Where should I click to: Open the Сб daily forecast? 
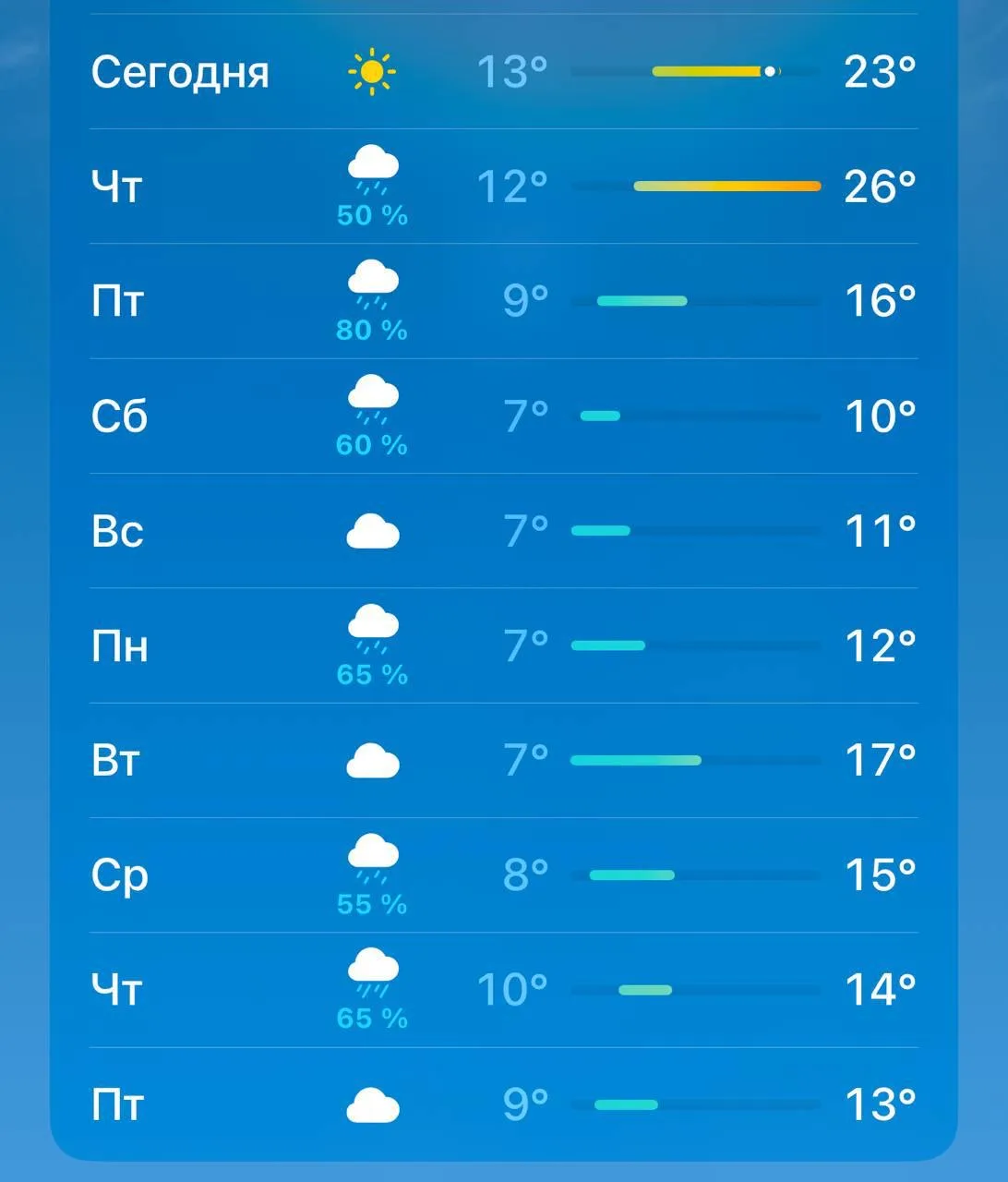pos(504,416)
